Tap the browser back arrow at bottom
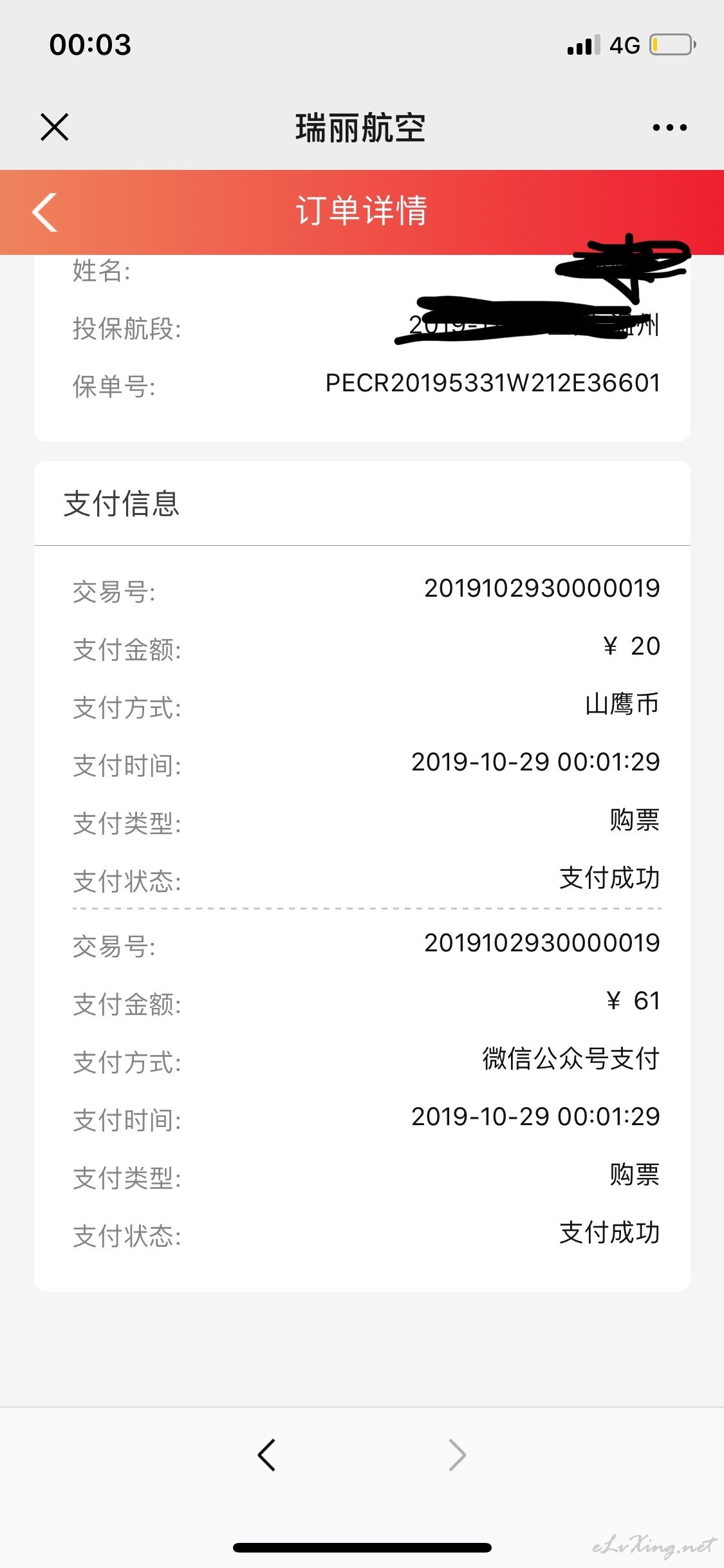Screen dimensions: 724x1568 tap(266, 1455)
